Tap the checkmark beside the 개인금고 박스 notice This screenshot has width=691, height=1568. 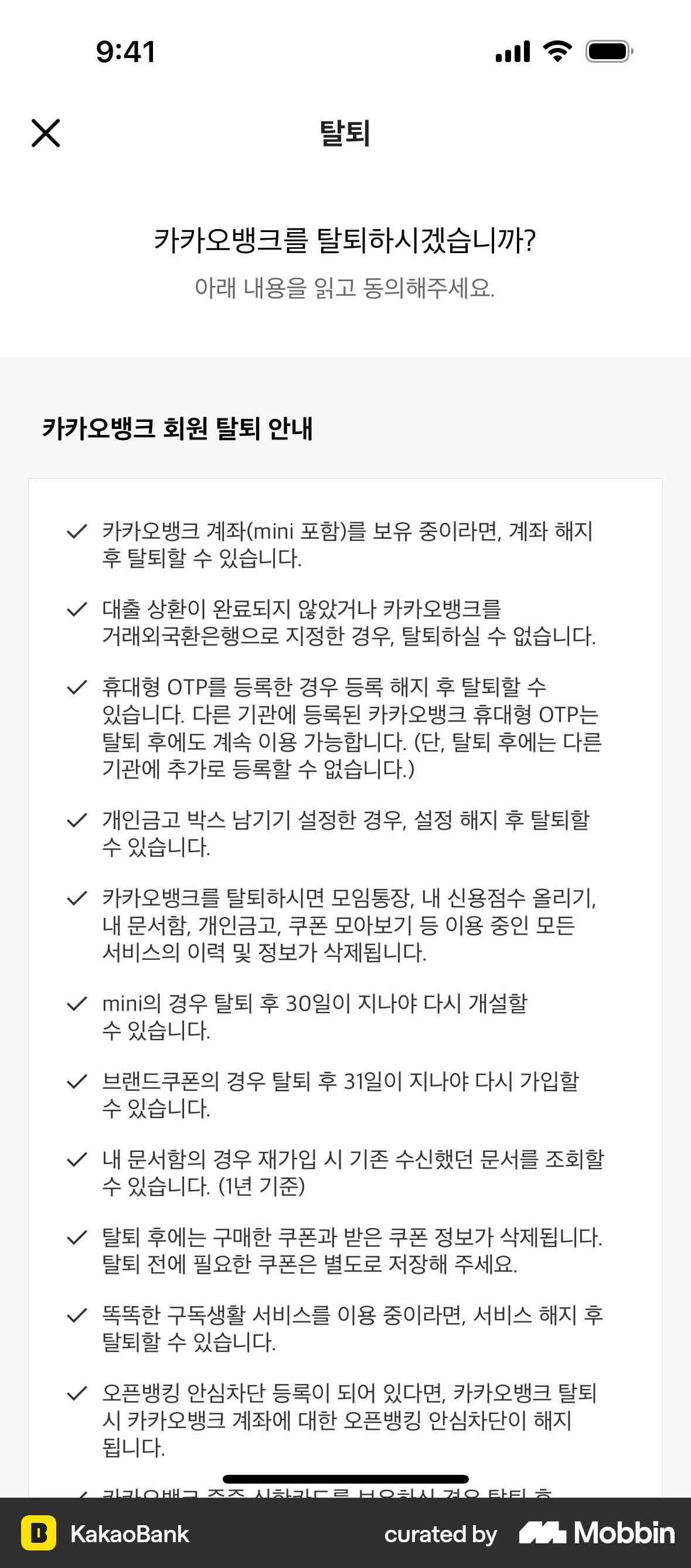pyautogui.click(x=77, y=820)
